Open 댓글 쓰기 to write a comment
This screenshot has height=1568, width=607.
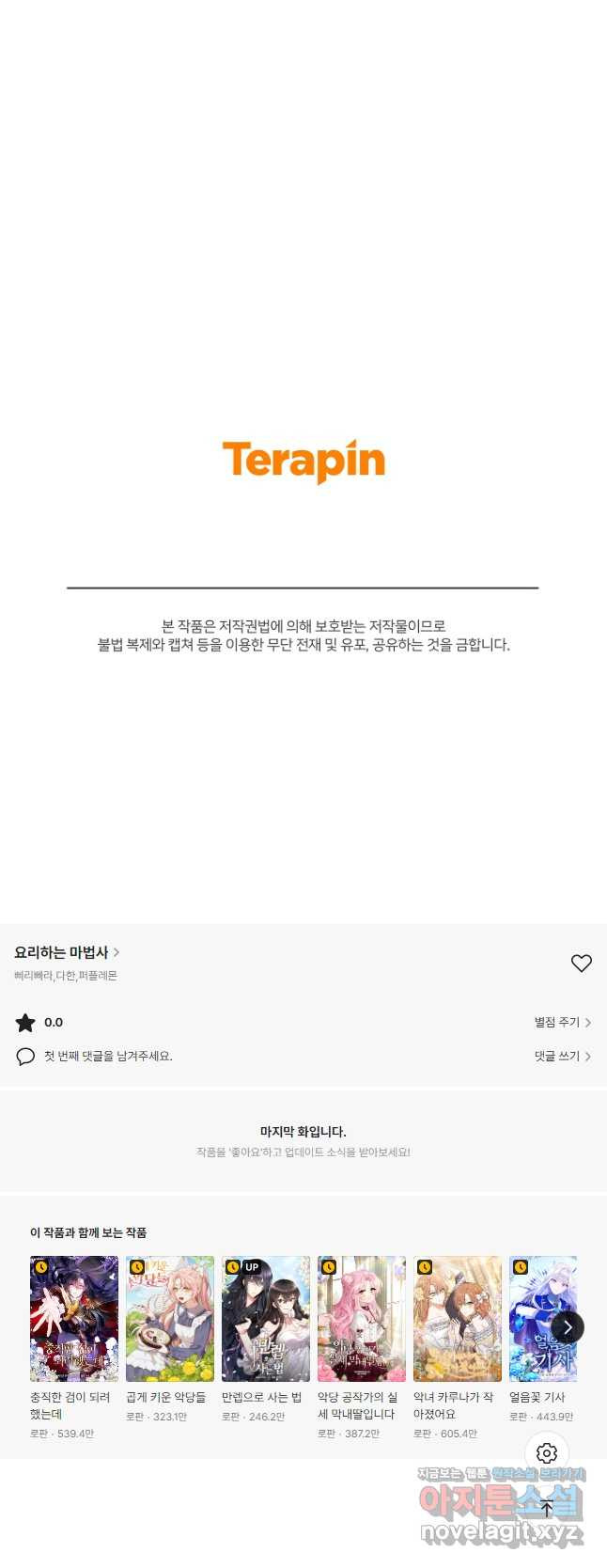[x=562, y=1056]
